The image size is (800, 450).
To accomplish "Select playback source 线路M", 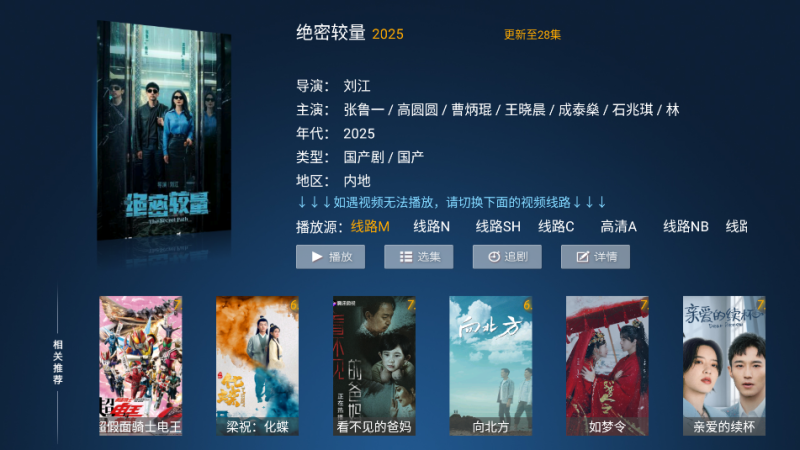I will [x=370, y=227].
